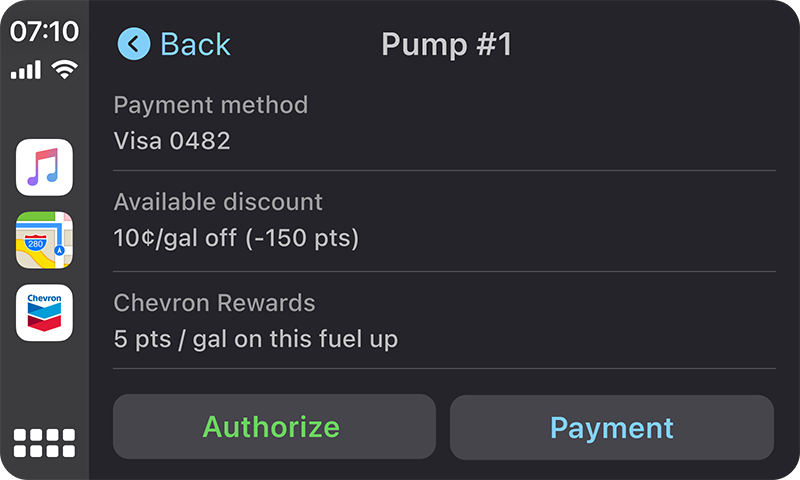Image resolution: width=800 pixels, height=480 pixels.
Task: Authorize the pump for fueling
Action: [274, 427]
